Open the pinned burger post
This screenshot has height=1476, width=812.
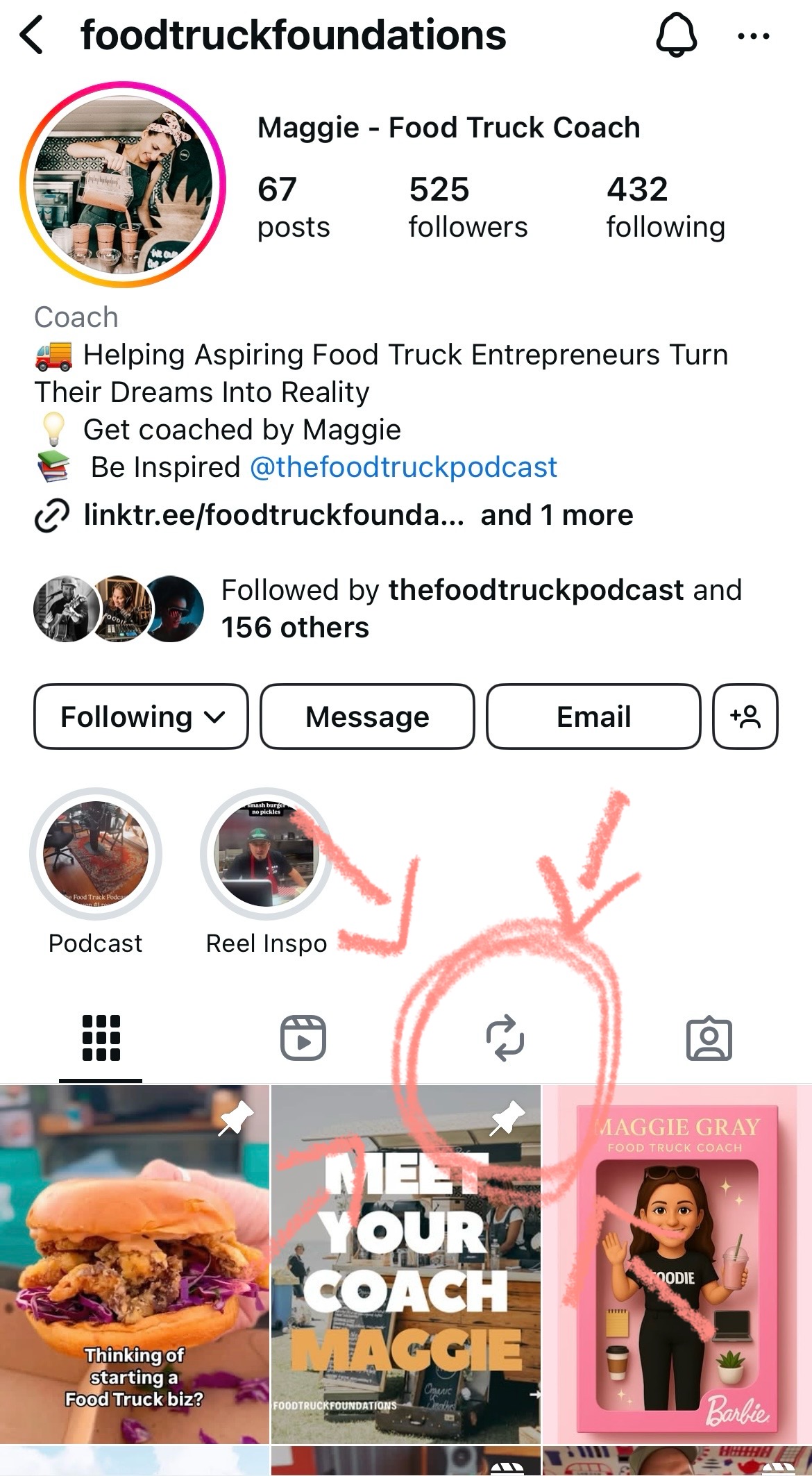134,1264
